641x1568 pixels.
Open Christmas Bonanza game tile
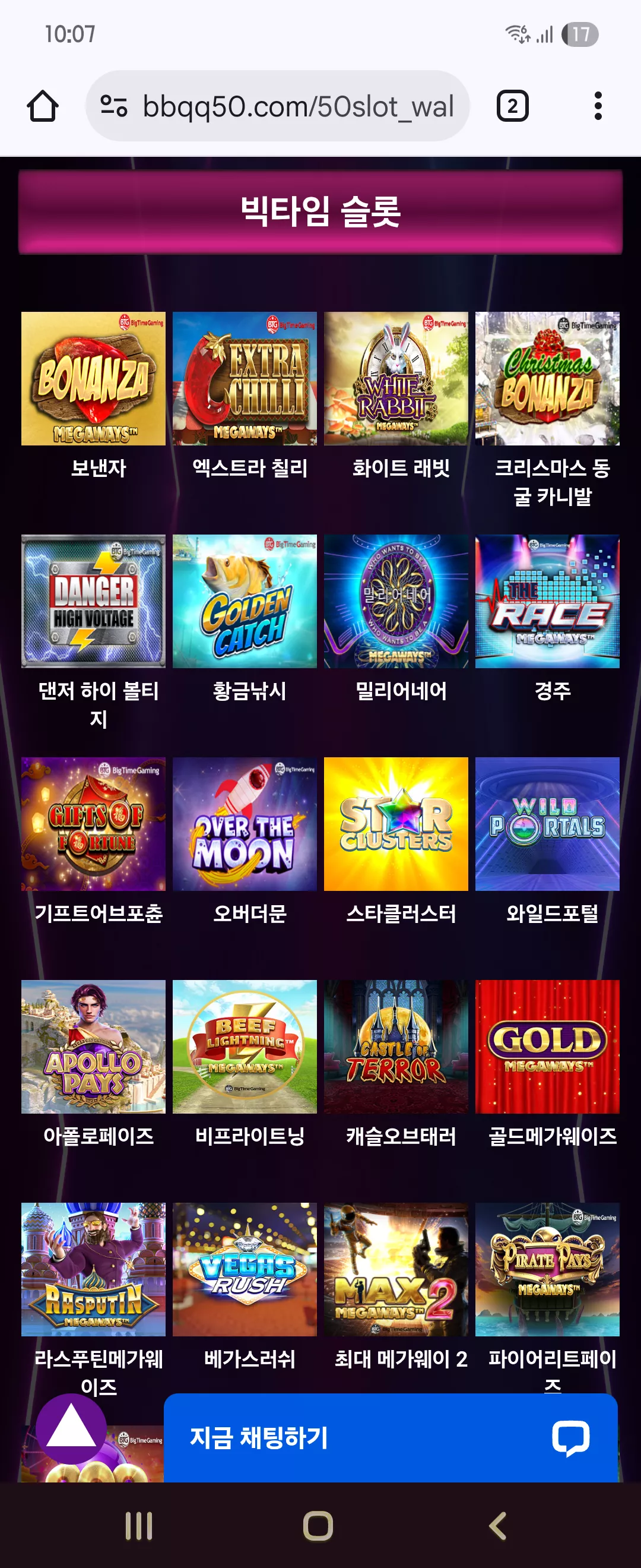[x=547, y=378]
